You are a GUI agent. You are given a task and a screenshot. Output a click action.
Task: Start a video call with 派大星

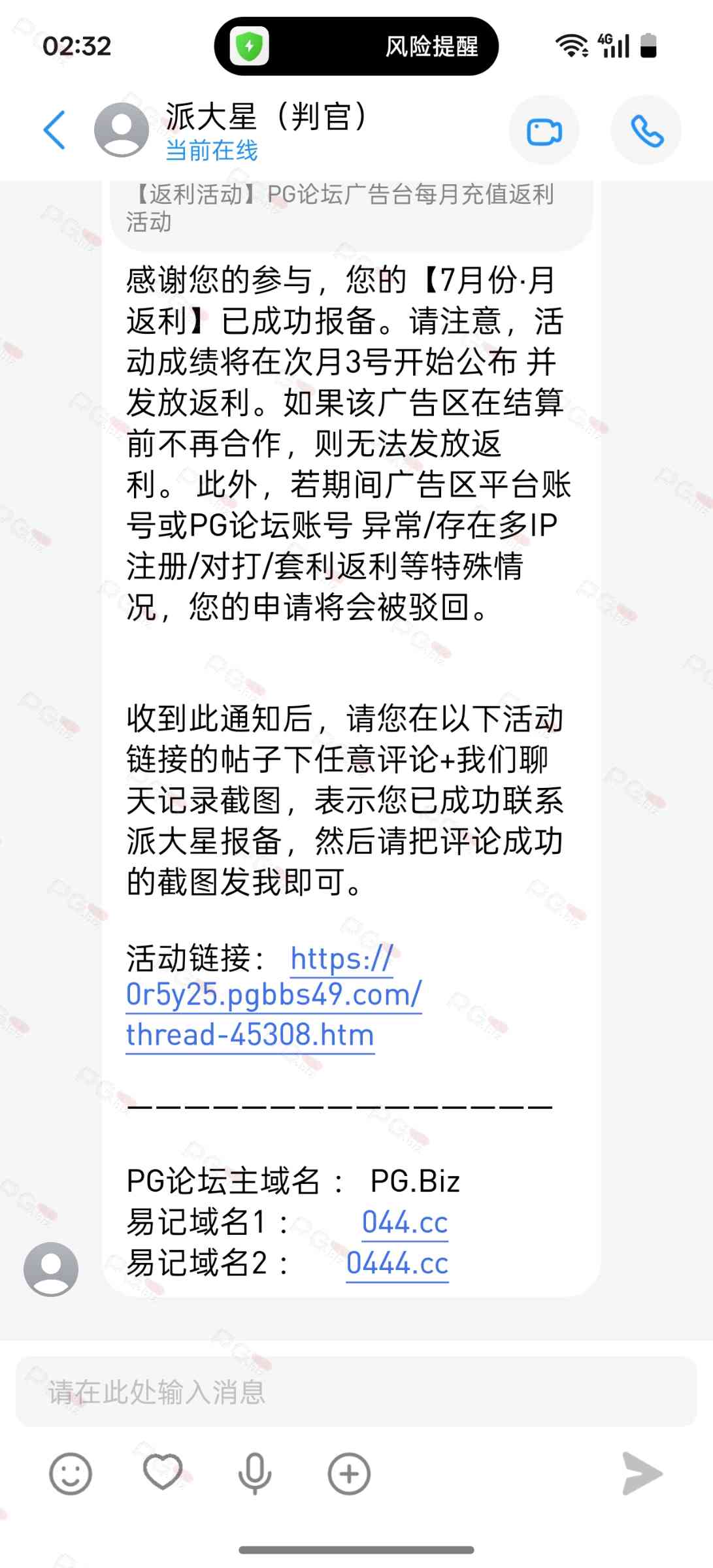coord(544,131)
